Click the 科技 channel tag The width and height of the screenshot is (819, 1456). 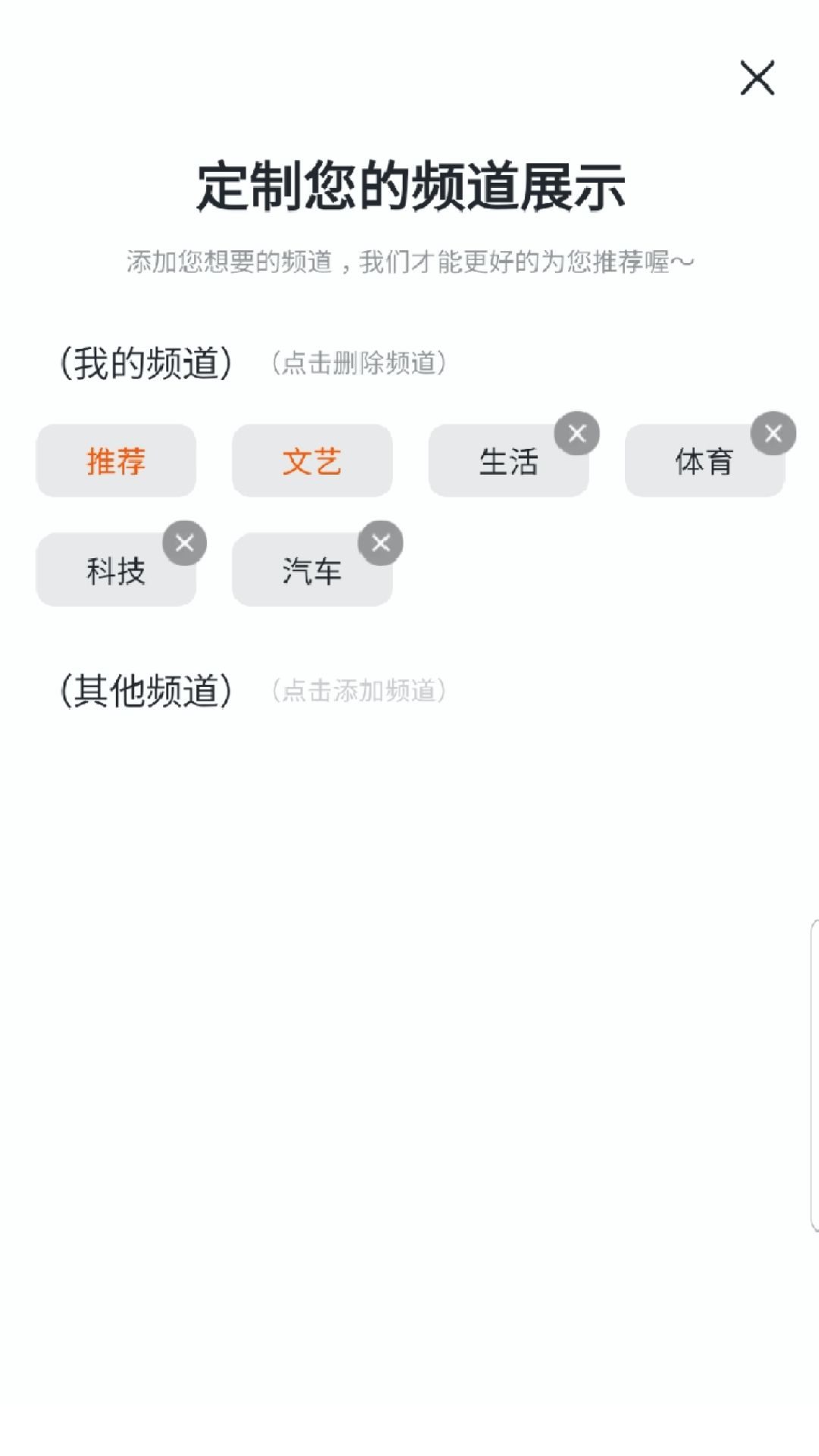coord(115,571)
